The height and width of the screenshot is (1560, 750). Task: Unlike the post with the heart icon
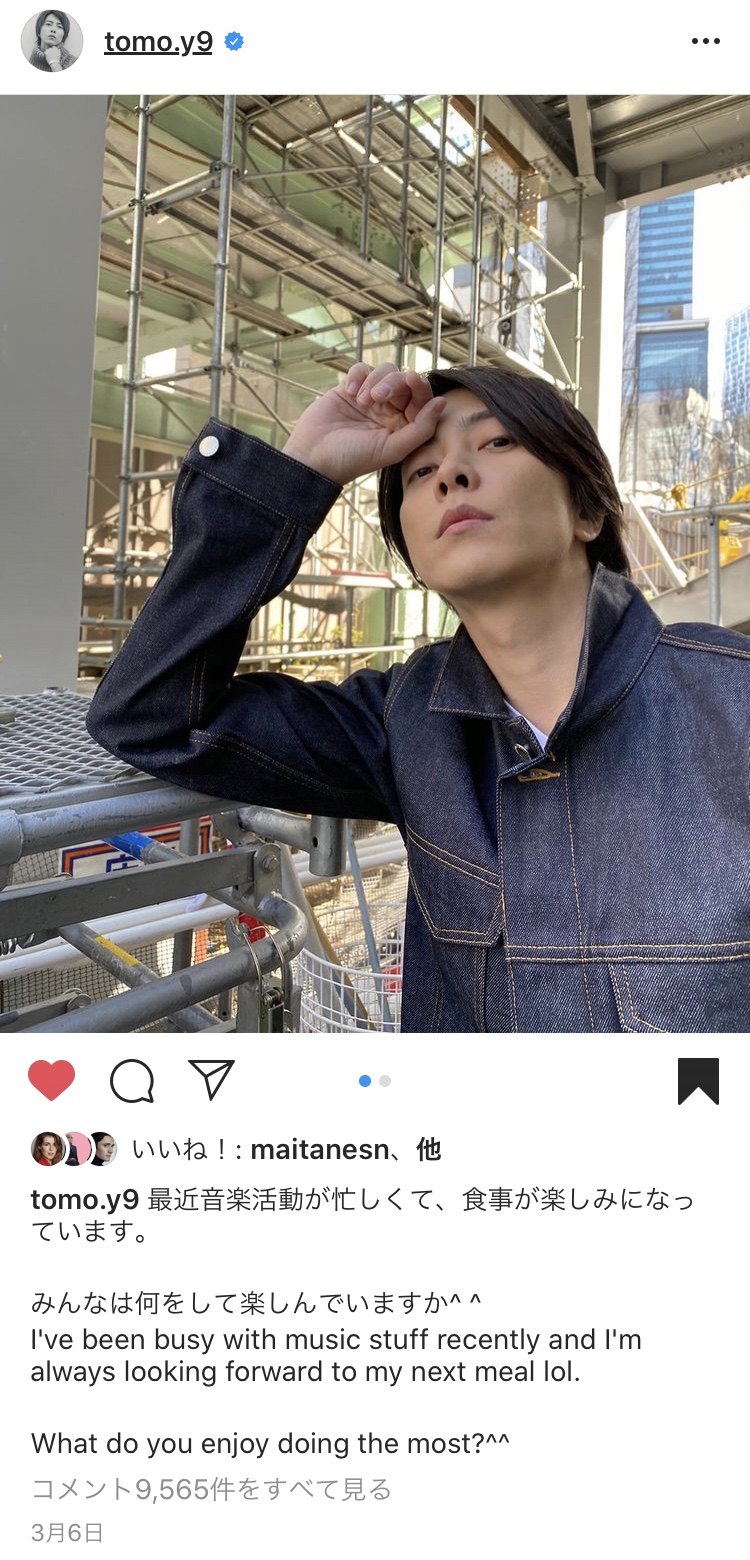(52, 1081)
